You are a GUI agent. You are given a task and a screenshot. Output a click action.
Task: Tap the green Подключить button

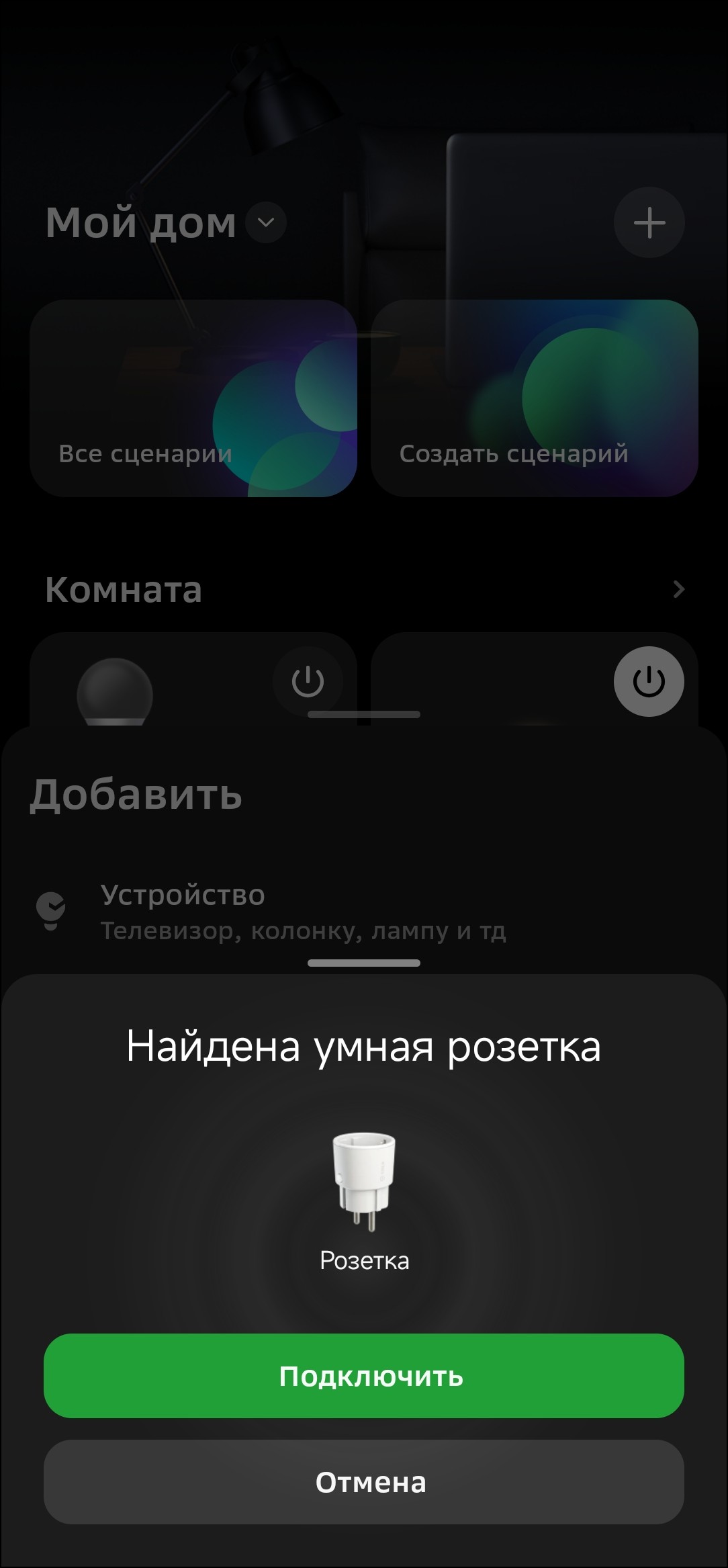[x=364, y=1376]
